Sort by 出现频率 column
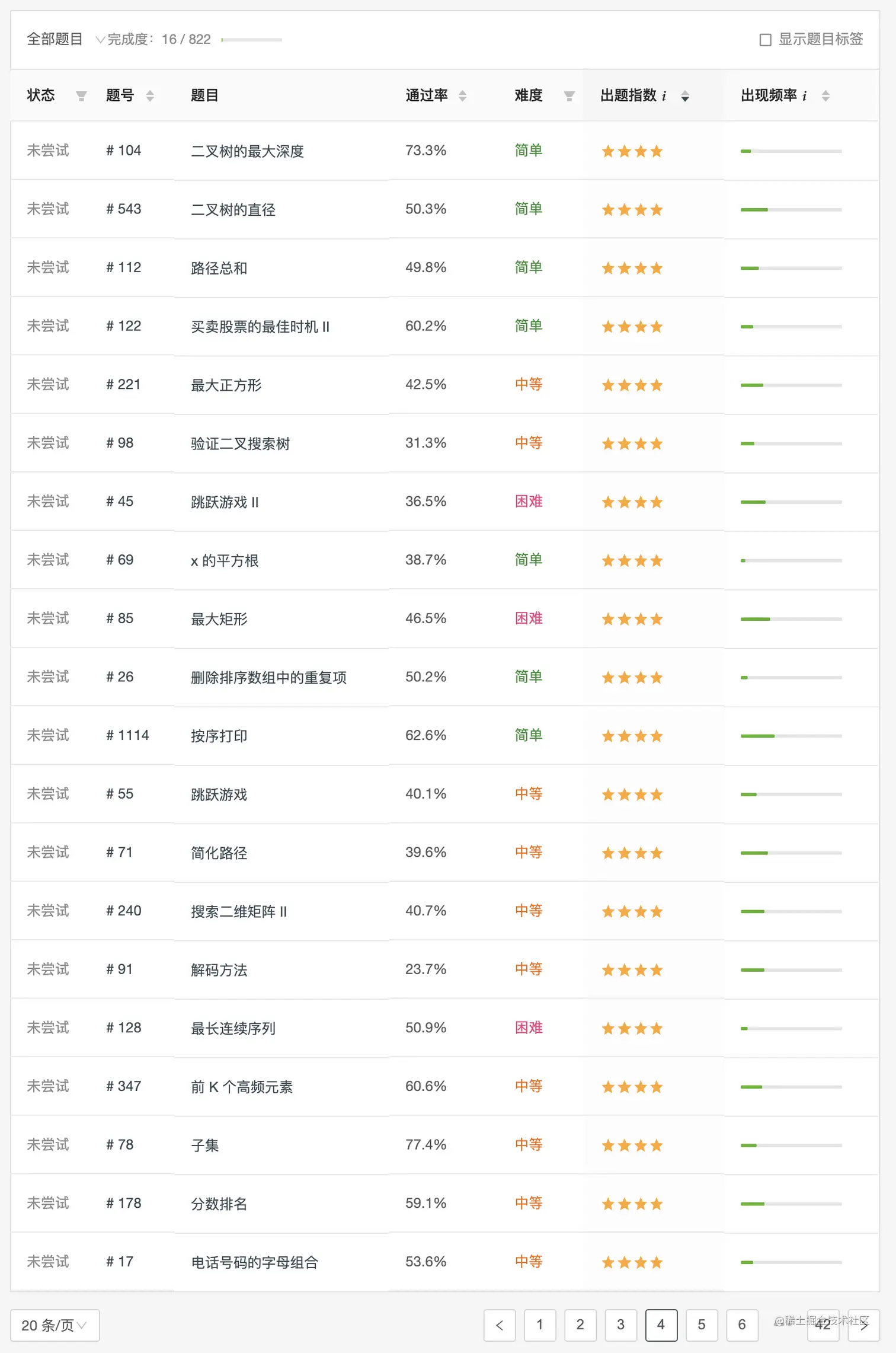The image size is (896, 1353). (x=825, y=96)
